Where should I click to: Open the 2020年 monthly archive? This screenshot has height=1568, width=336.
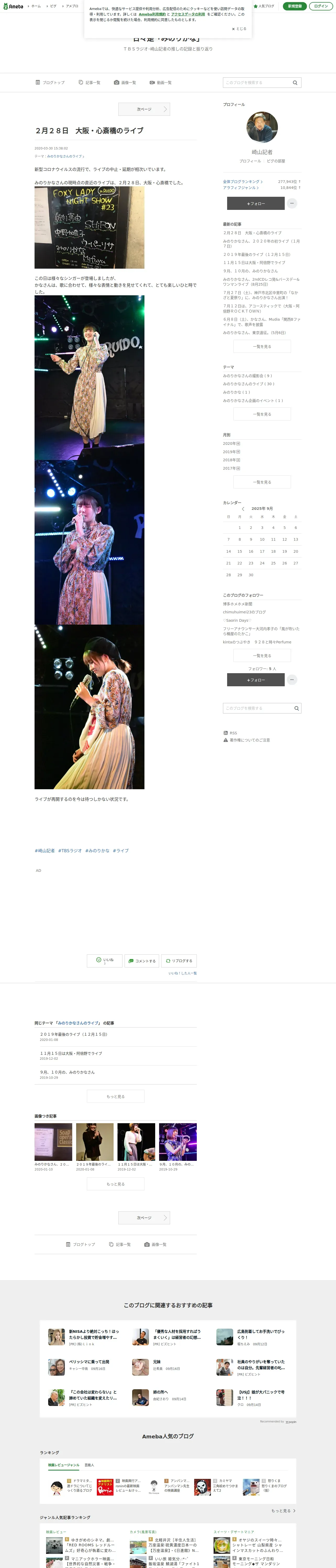232,444
